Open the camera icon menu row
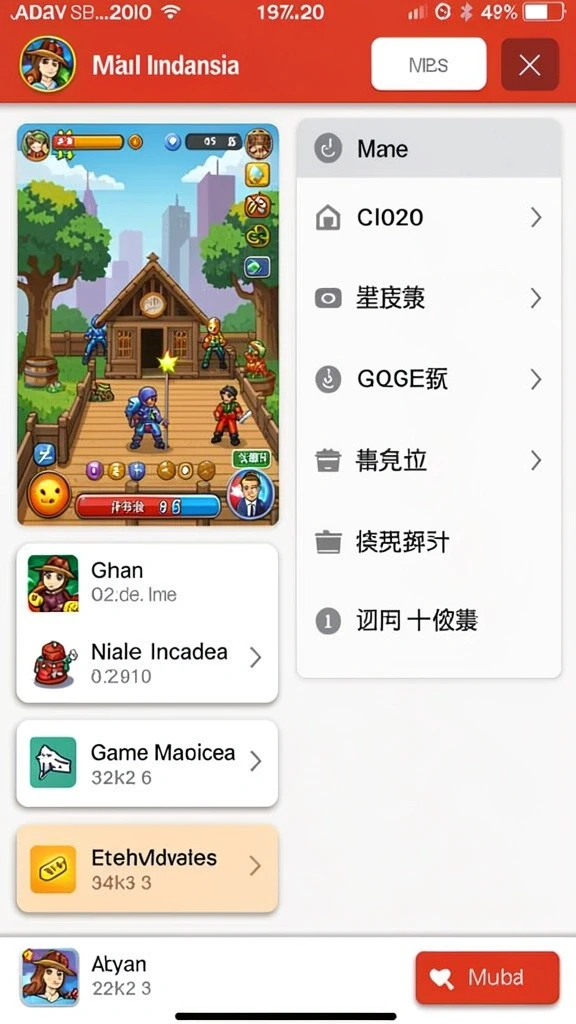Screen dimensions: 576x1024 pyautogui.click(x=429, y=298)
